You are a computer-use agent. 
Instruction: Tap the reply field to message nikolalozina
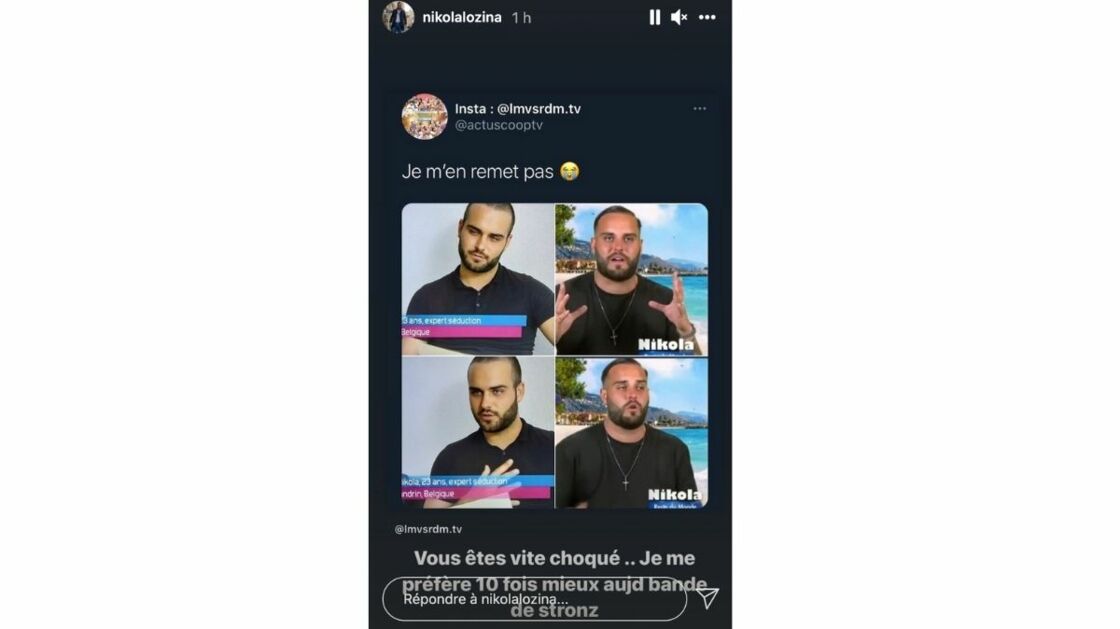[x=535, y=599]
